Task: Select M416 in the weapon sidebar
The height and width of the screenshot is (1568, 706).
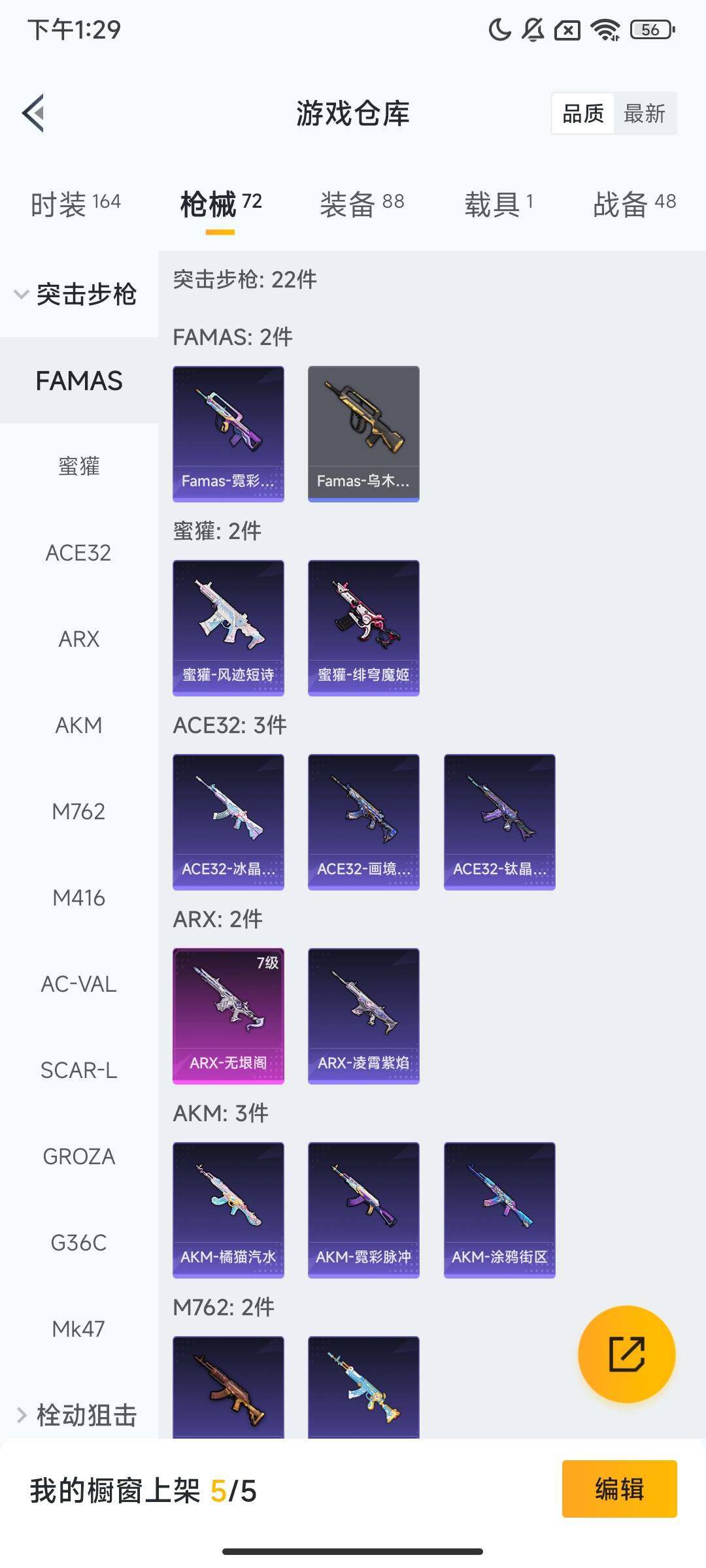Action: coord(78,898)
